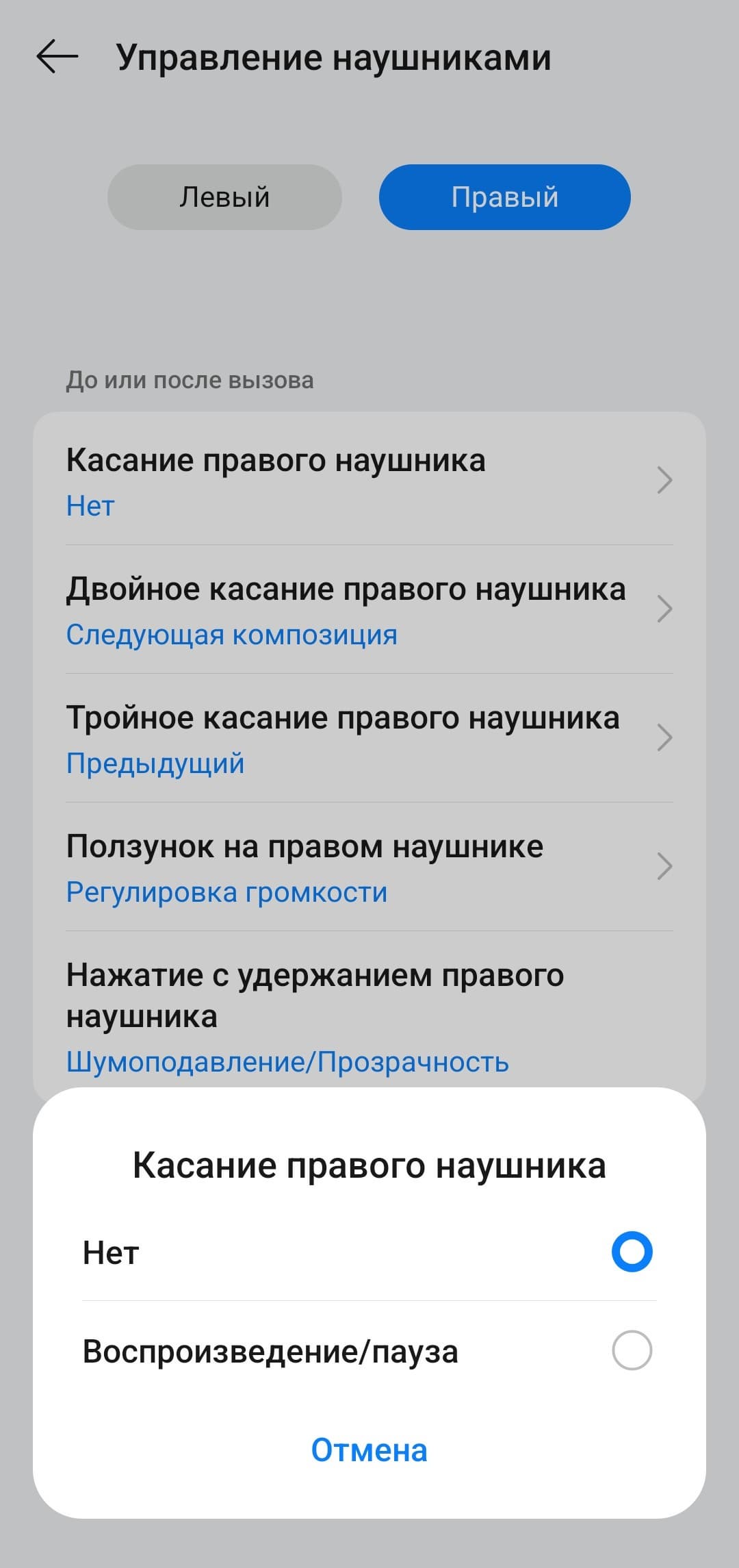Open Тройное касание правого наушника settings
The width and height of the screenshot is (739, 1568).
tap(369, 738)
